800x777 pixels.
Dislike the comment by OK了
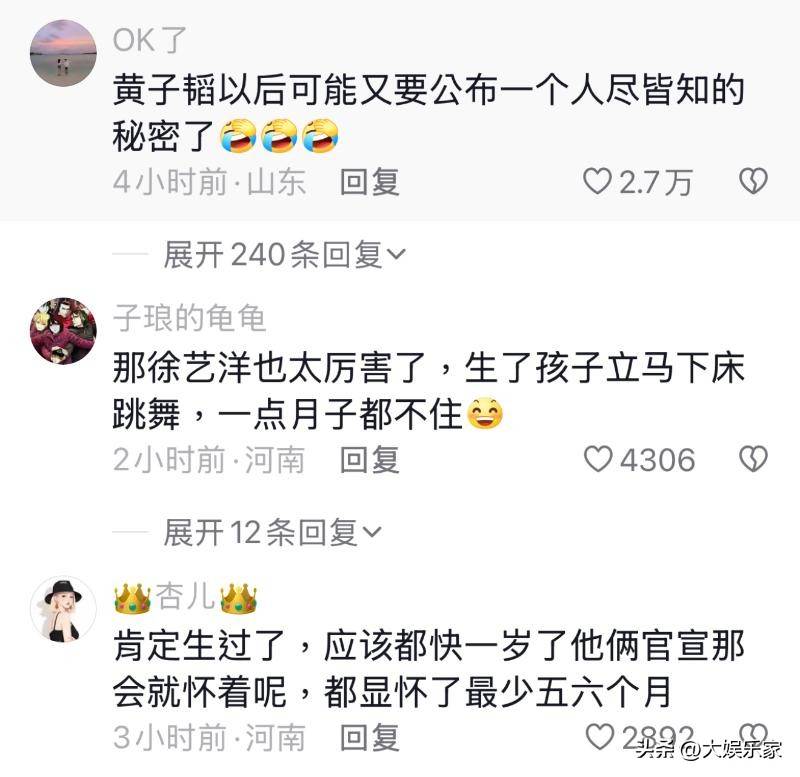(752, 181)
